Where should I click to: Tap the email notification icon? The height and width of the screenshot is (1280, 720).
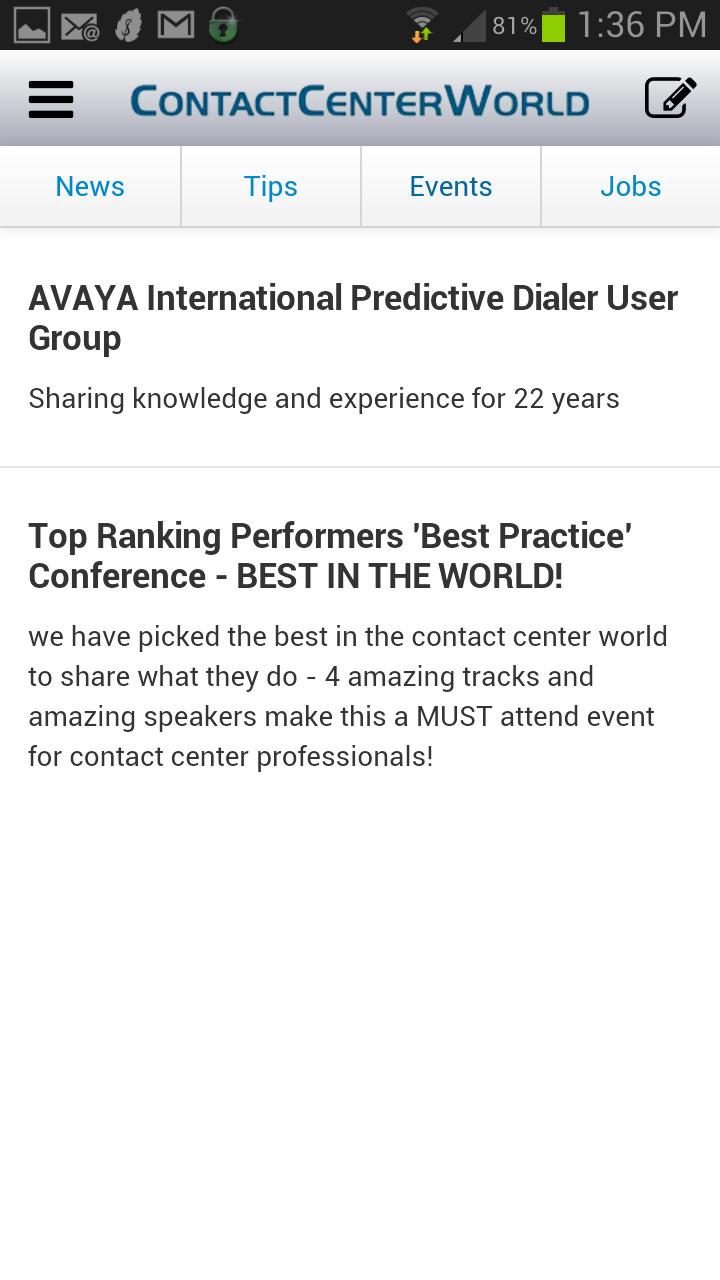[79, 24]
